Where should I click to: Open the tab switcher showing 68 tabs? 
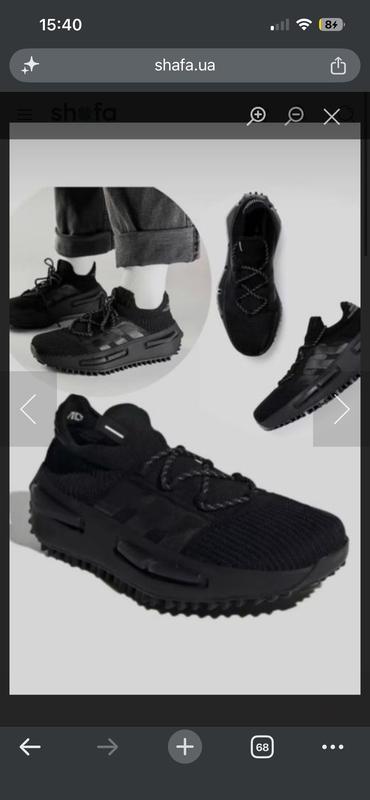tap(262, 747)
